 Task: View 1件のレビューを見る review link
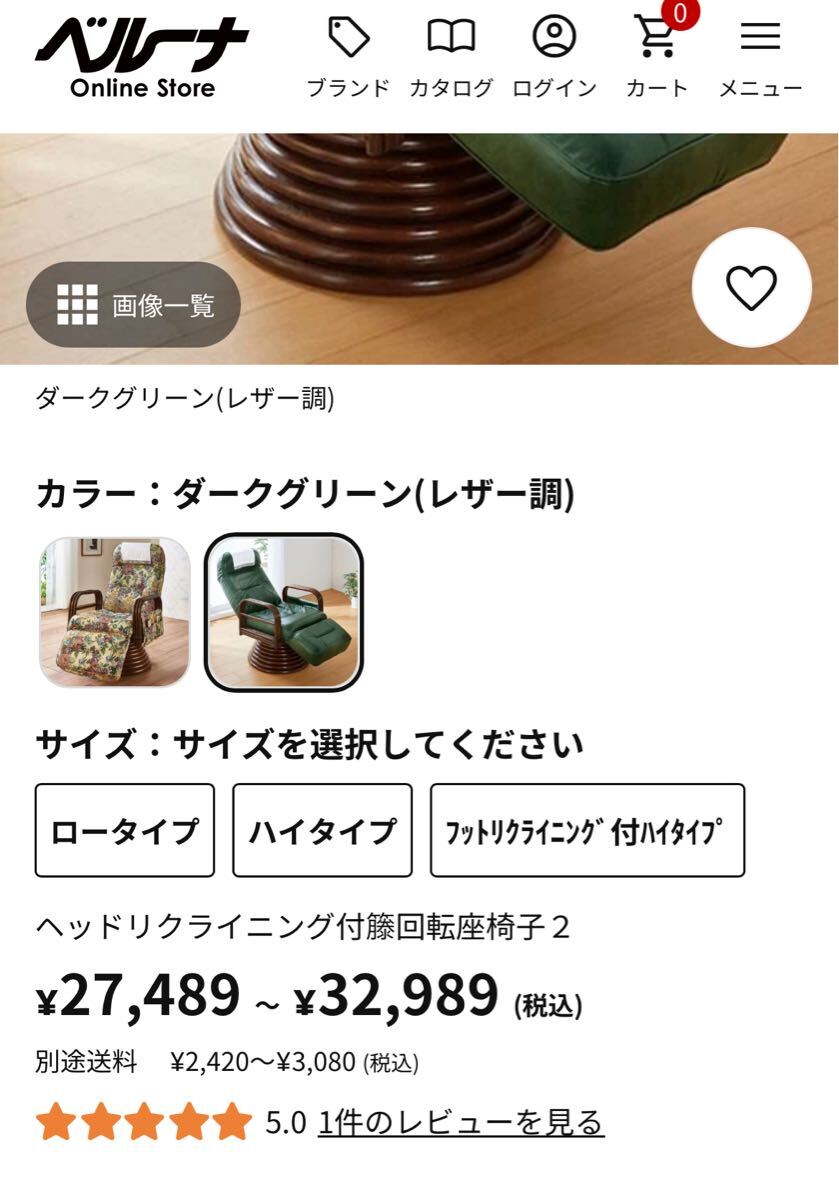(x=461, y=1122)
